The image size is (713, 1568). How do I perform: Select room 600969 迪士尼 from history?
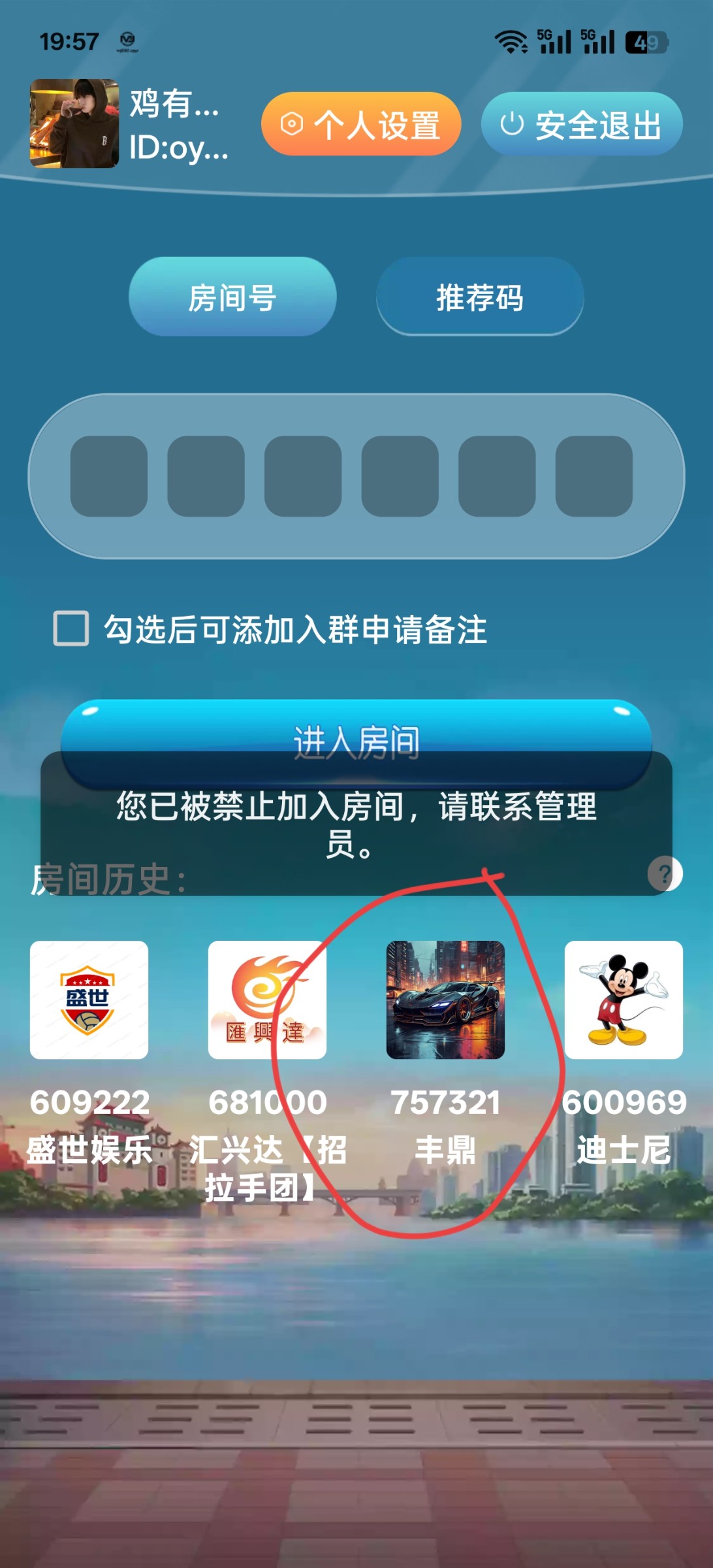tap(624, 1000)
